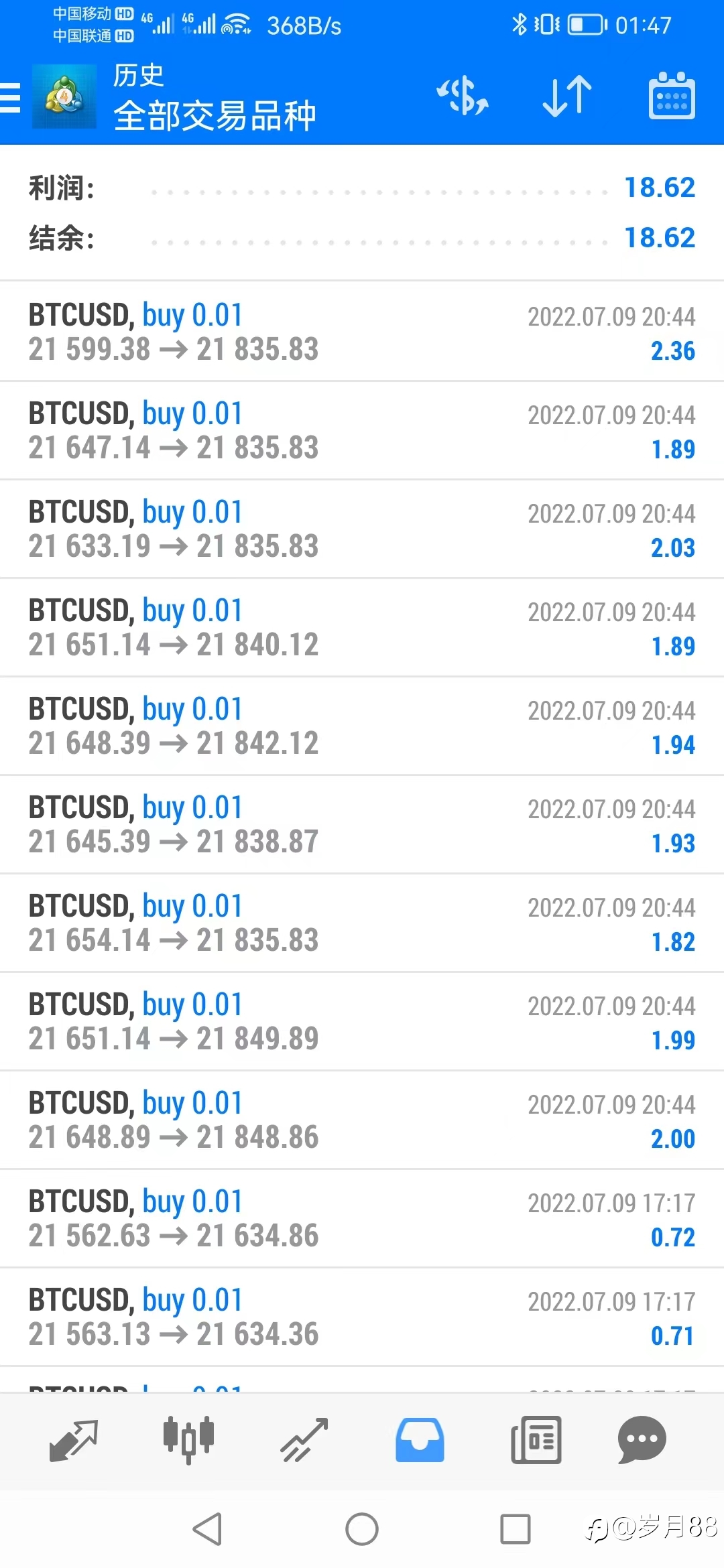Open the trade closed at 21 842.12

coord(362,726)
